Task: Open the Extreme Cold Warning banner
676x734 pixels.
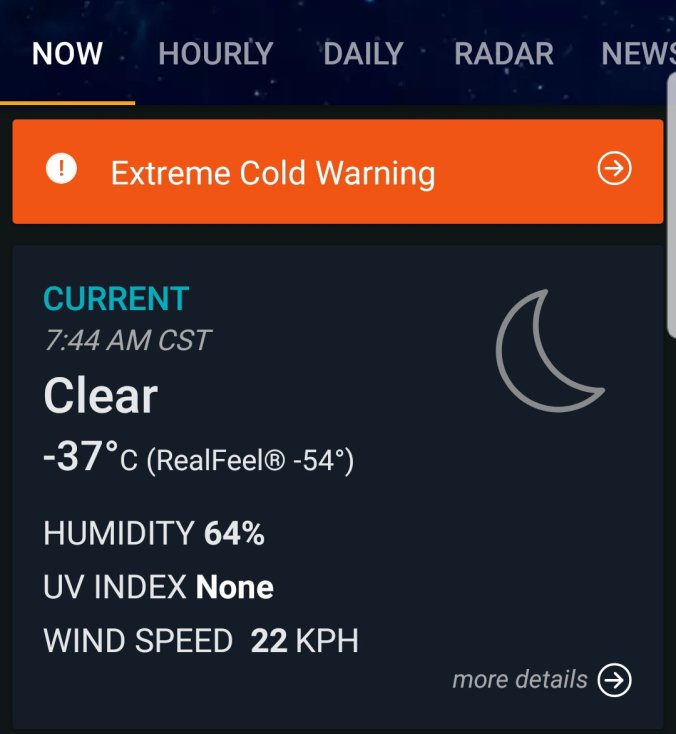Action: (x=337, y=172)
